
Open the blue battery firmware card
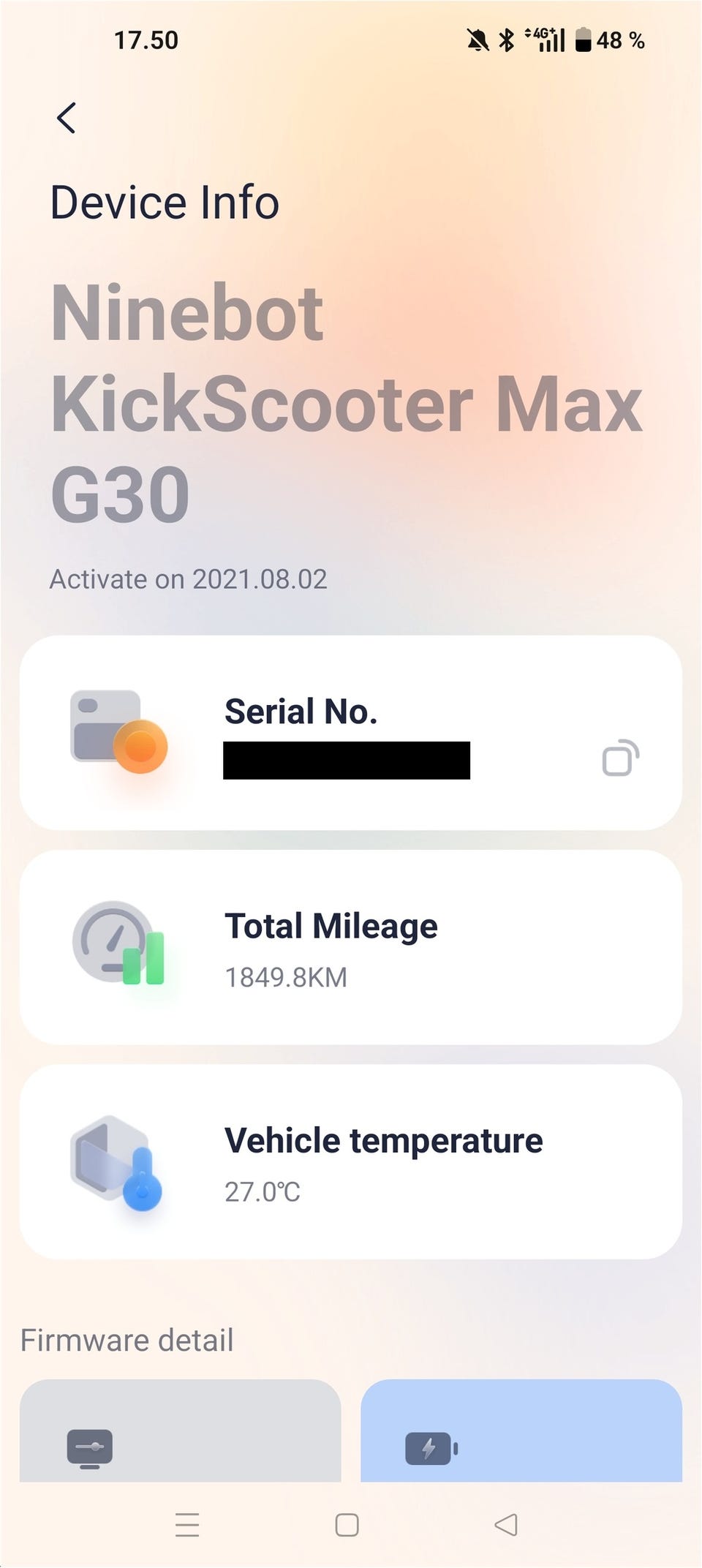click(521, 1431)
